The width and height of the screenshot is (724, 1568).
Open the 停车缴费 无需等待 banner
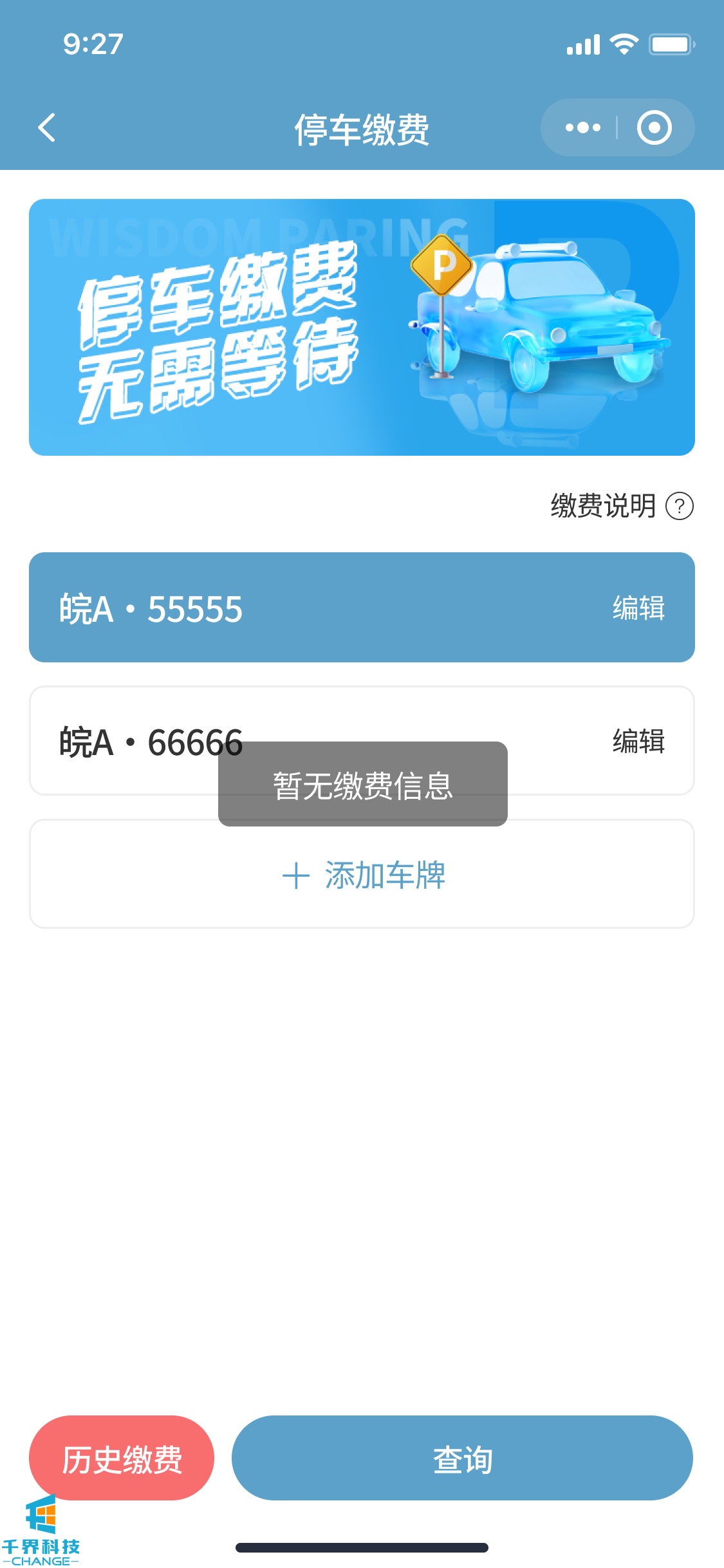click(x=362, y=327)
